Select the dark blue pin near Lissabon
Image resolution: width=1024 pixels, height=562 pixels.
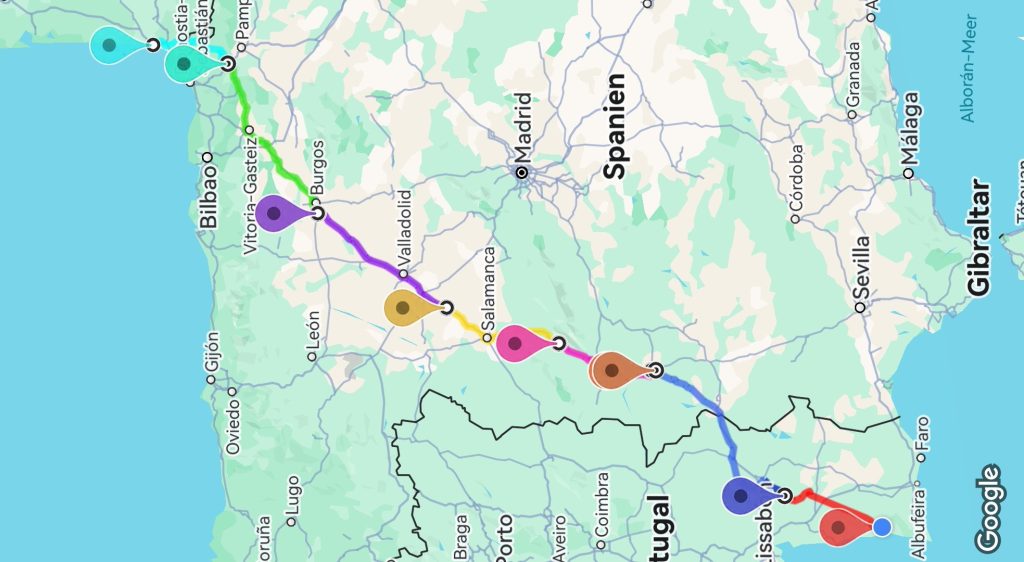743,496
